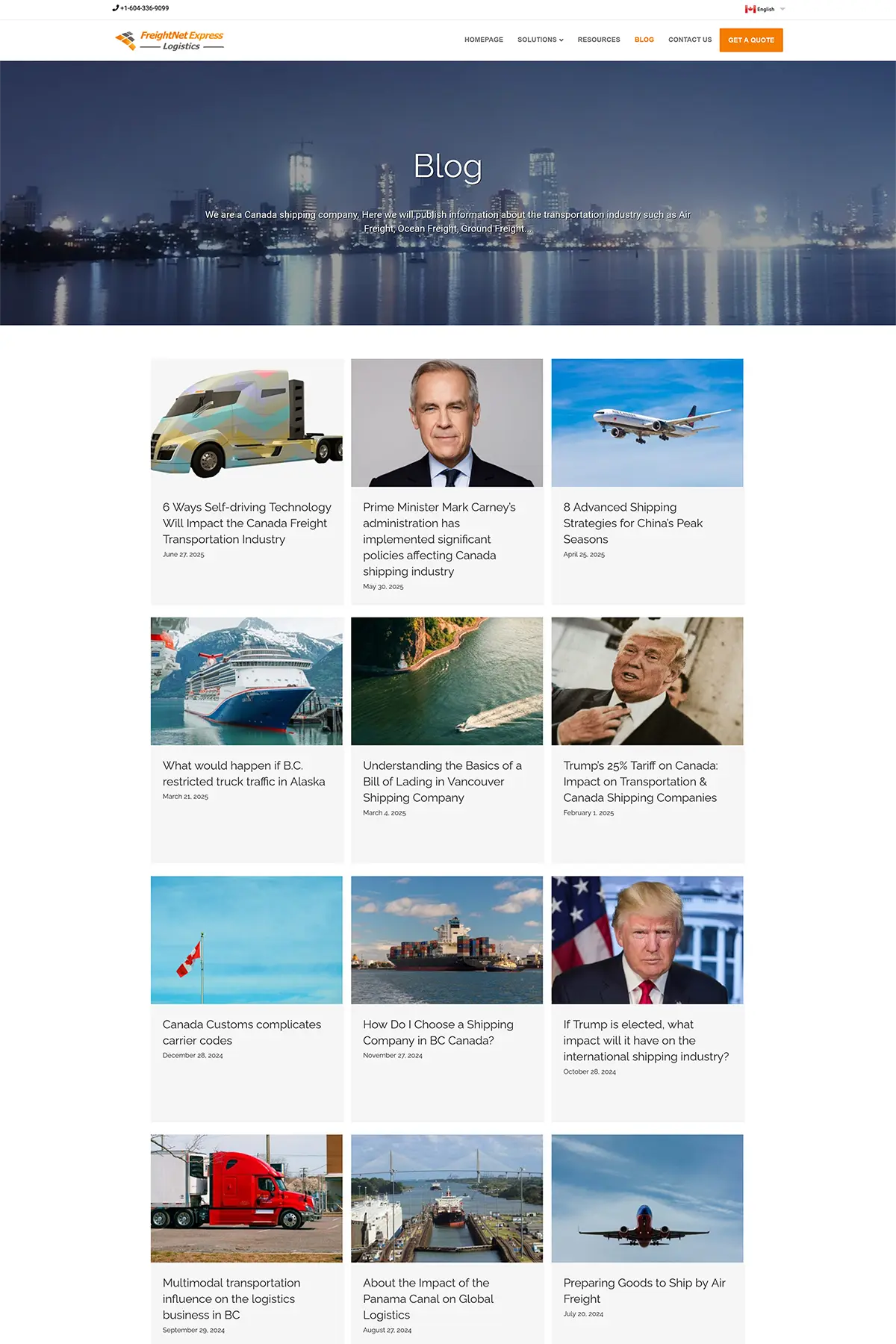The height and width of the screenshot is (1344, 896).
Task: Open Canada Customs carrier codes article
Action: [x=241, y=1032]
